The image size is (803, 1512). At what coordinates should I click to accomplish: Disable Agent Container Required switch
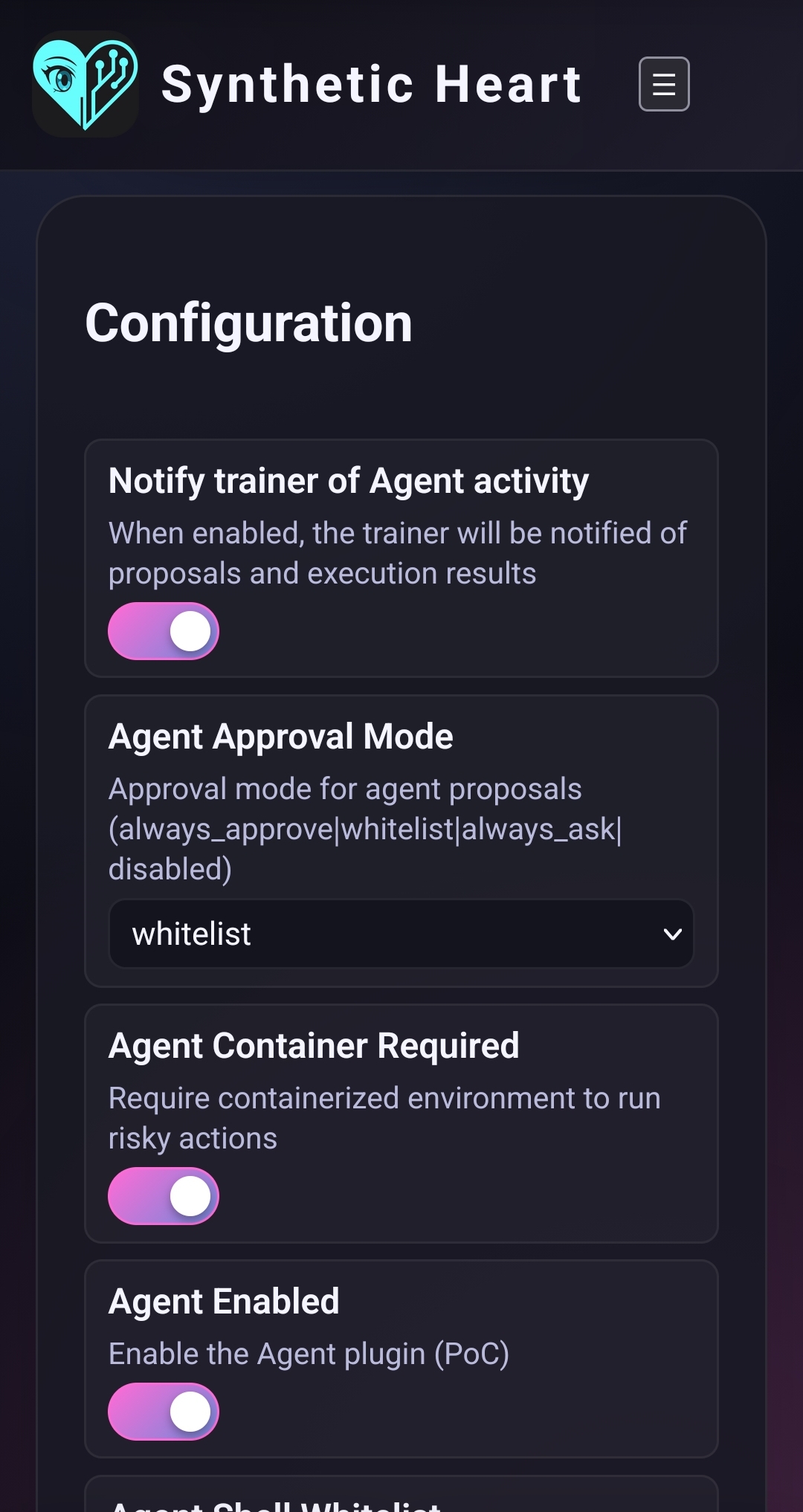[x=164, y=1196]
